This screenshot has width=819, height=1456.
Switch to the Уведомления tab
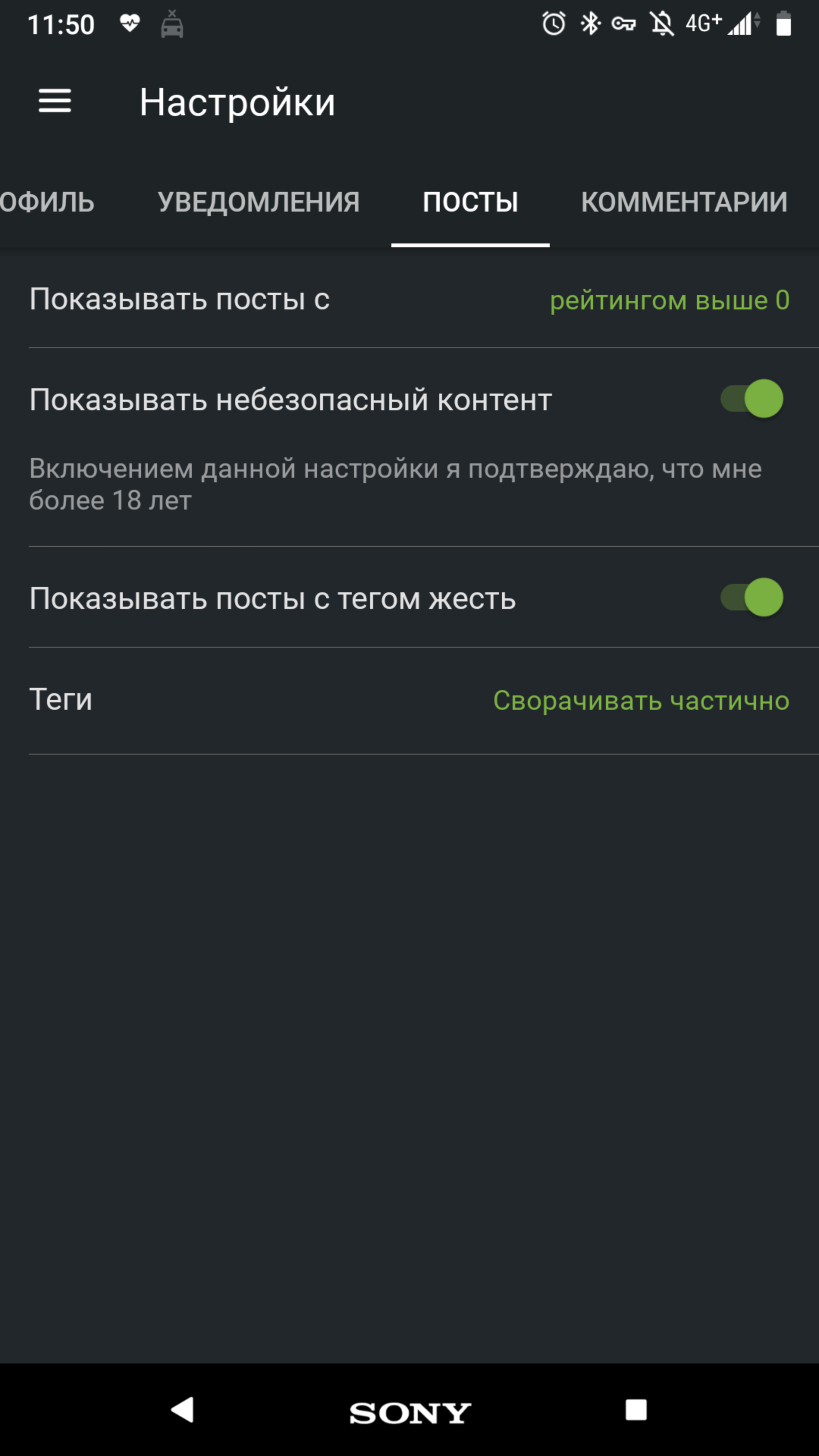[x=258, y=202]
